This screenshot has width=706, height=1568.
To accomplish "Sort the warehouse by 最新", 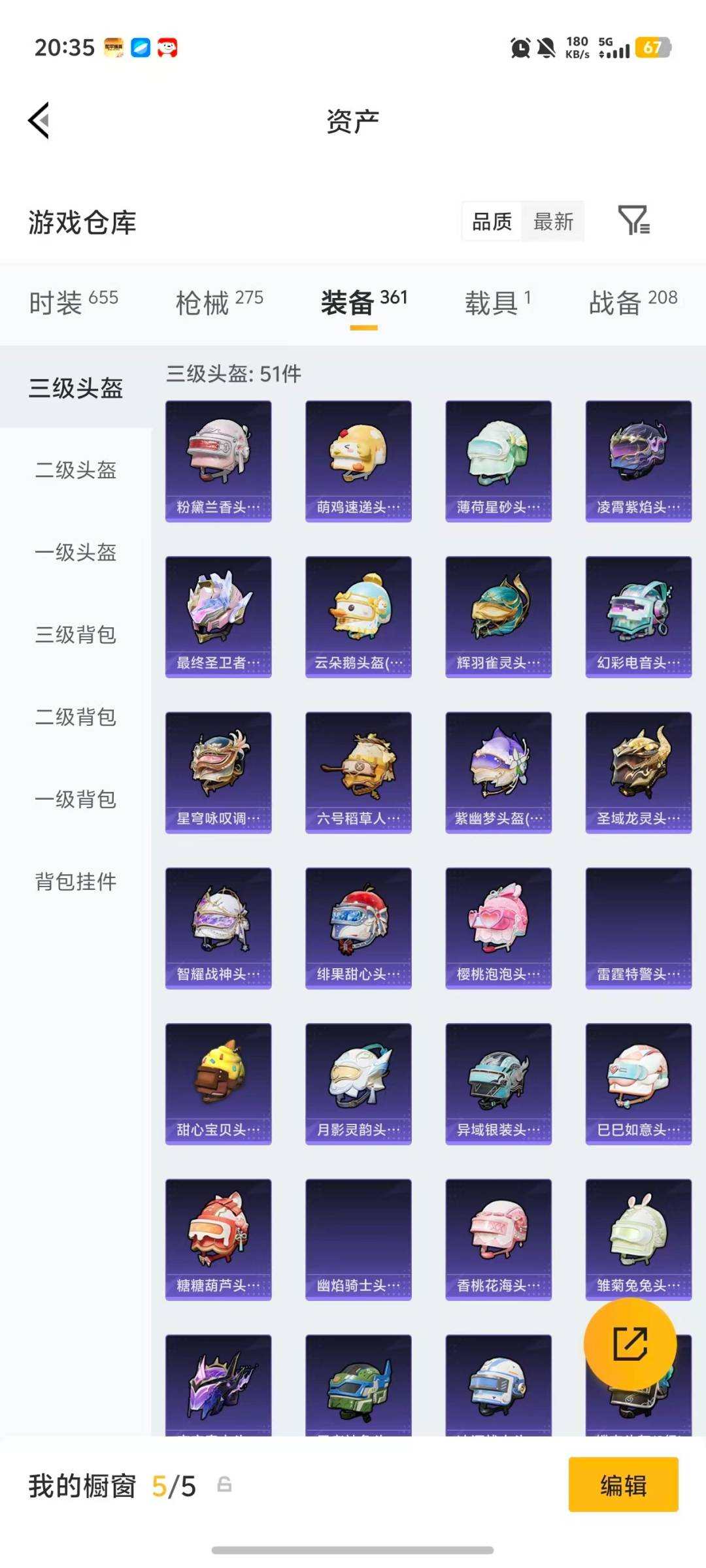I will tap(553, 222).
